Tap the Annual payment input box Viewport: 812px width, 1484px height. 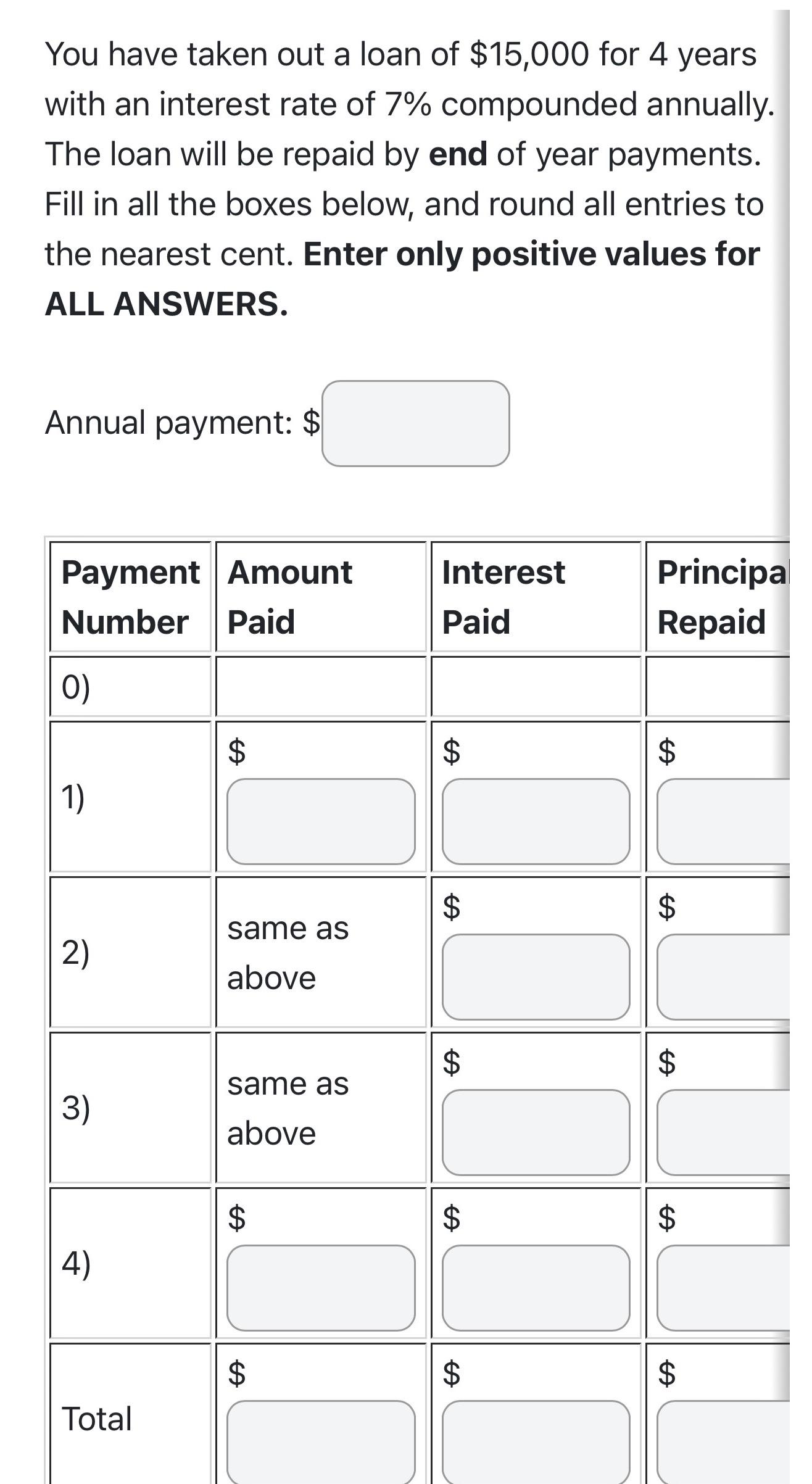click(415, 423)
